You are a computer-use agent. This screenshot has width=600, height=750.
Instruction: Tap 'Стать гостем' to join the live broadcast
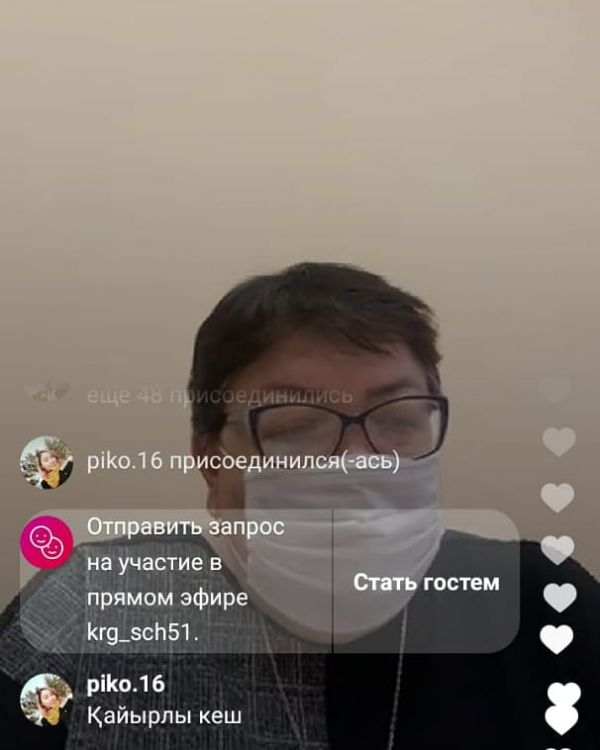[x=426, y=583]
